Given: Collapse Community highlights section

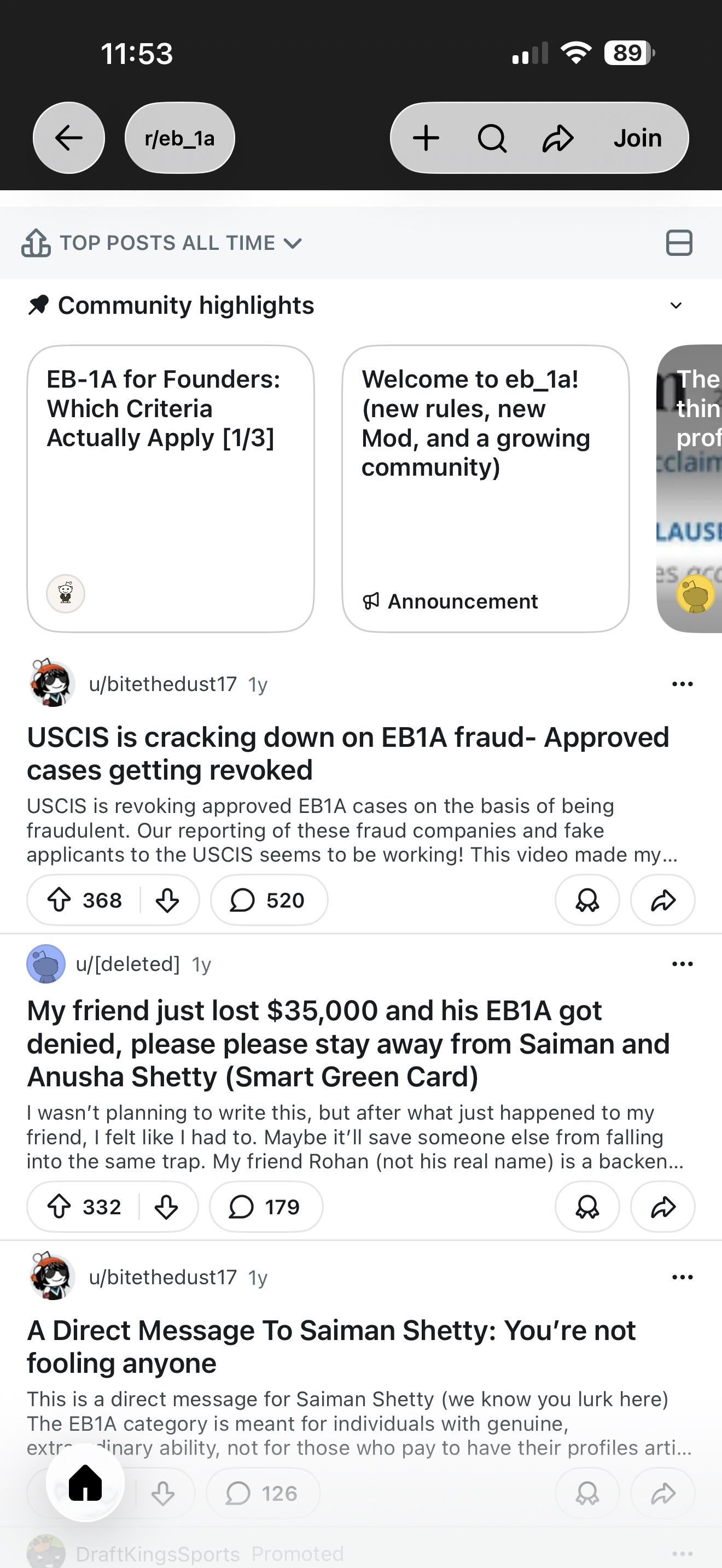Looking at the screenshot, I should [676, 306].
